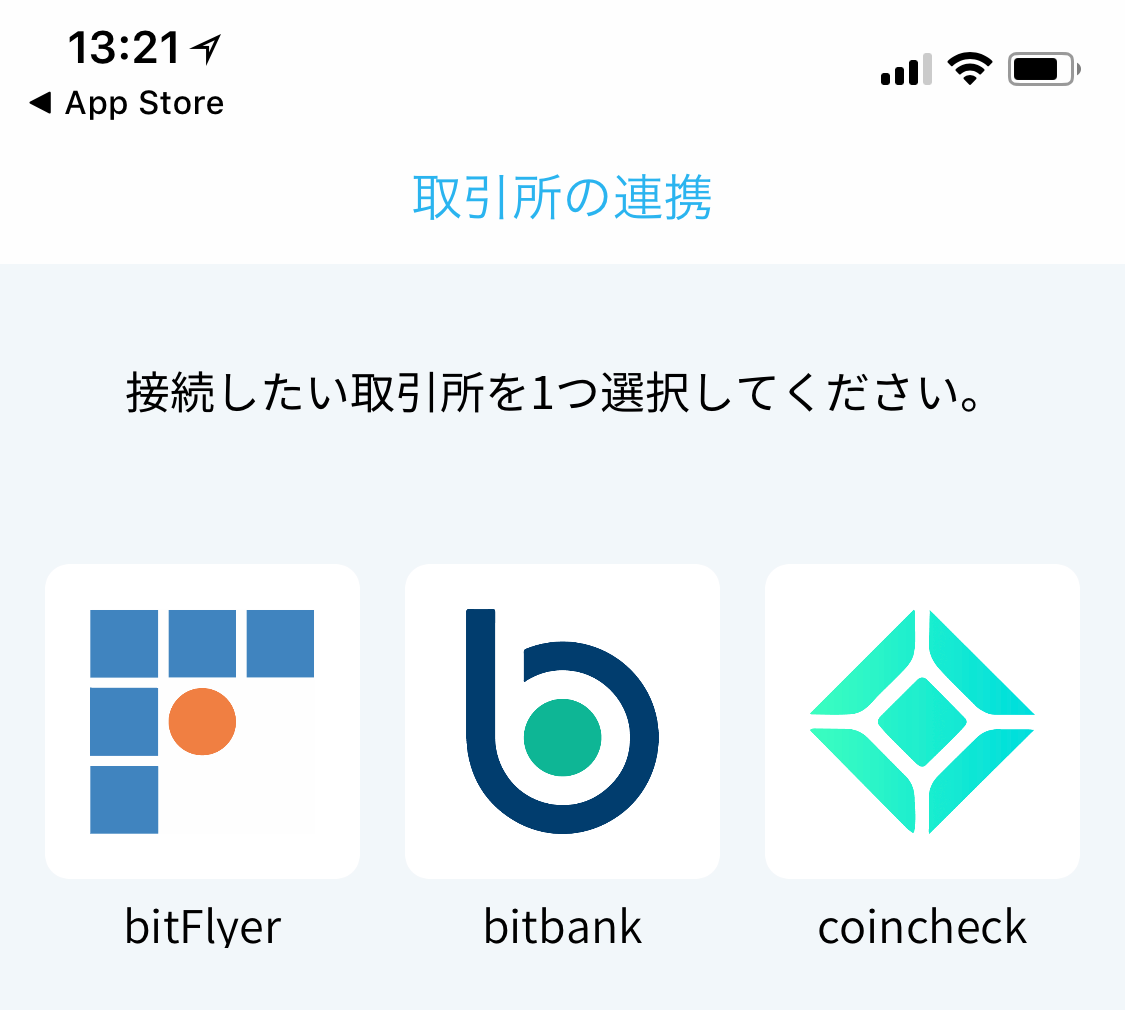Connect the coincheck exchange

pyautogui.click(x=922, y=721)
